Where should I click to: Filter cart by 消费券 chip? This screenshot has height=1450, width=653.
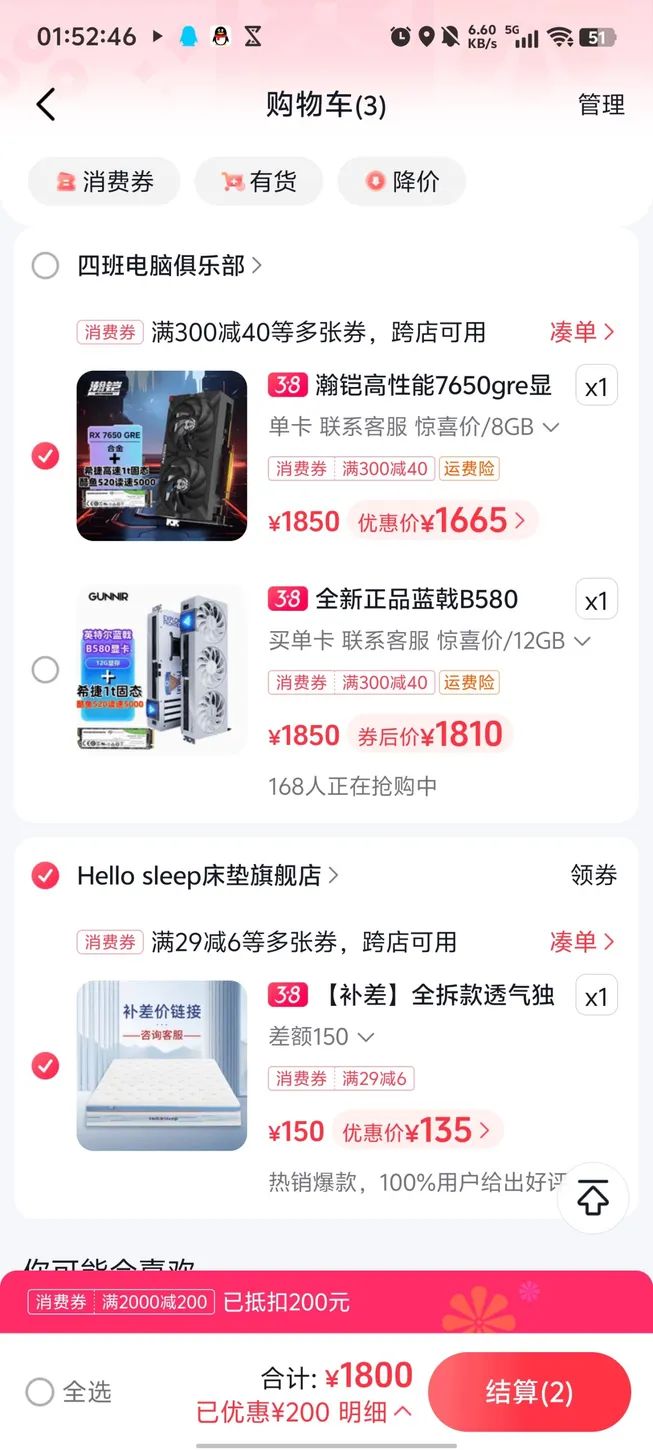[104, 182]
